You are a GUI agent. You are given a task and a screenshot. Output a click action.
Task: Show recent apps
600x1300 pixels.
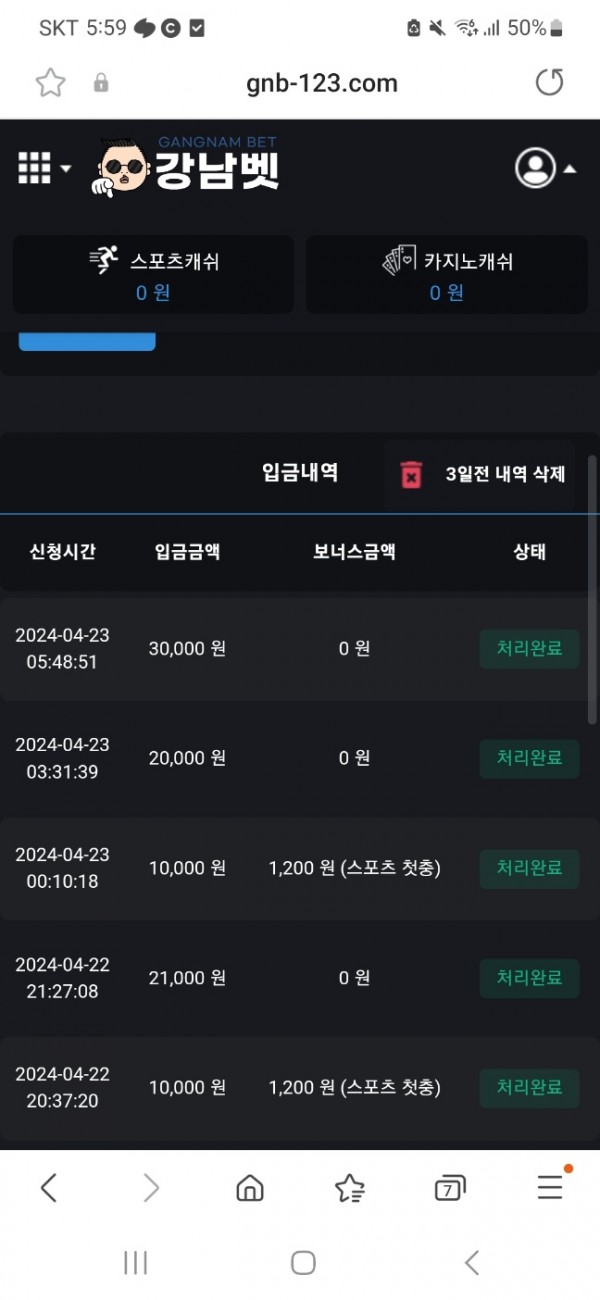click(x=135, y=1263)
